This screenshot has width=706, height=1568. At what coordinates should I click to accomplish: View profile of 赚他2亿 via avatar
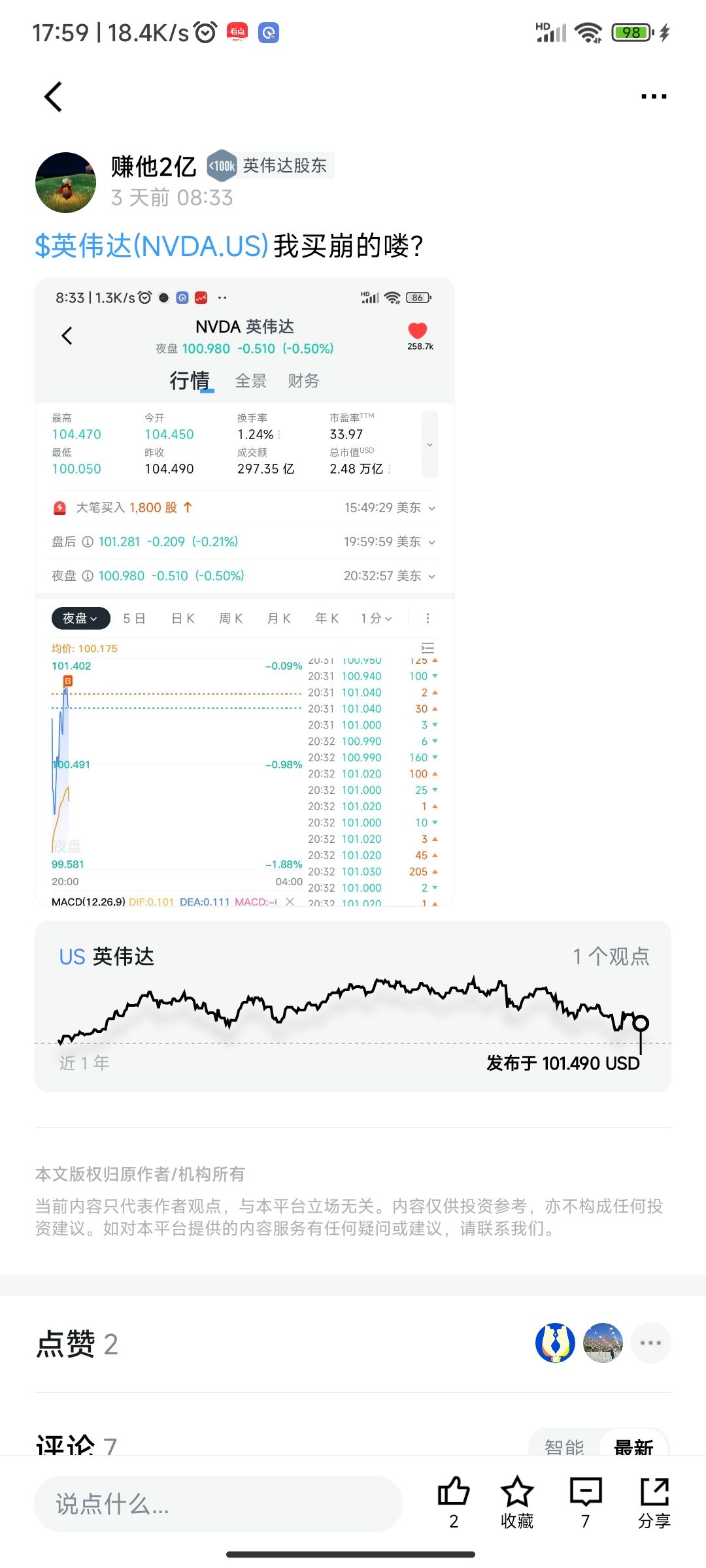pyautogui.click(x=65, y=182)
